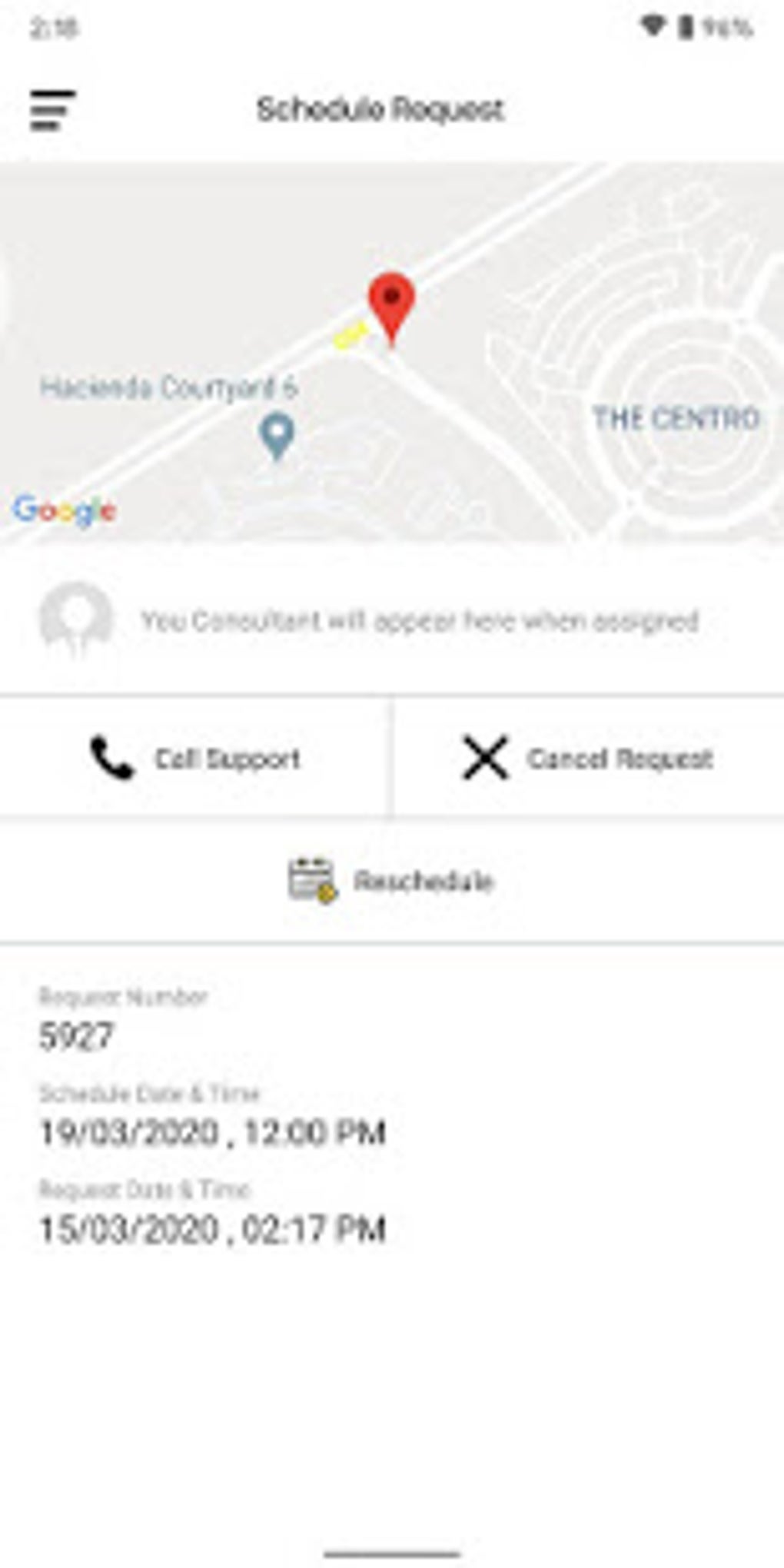
Task: Cancel the scheduled request
Action: pyautogui.click(x=588, y=759)
